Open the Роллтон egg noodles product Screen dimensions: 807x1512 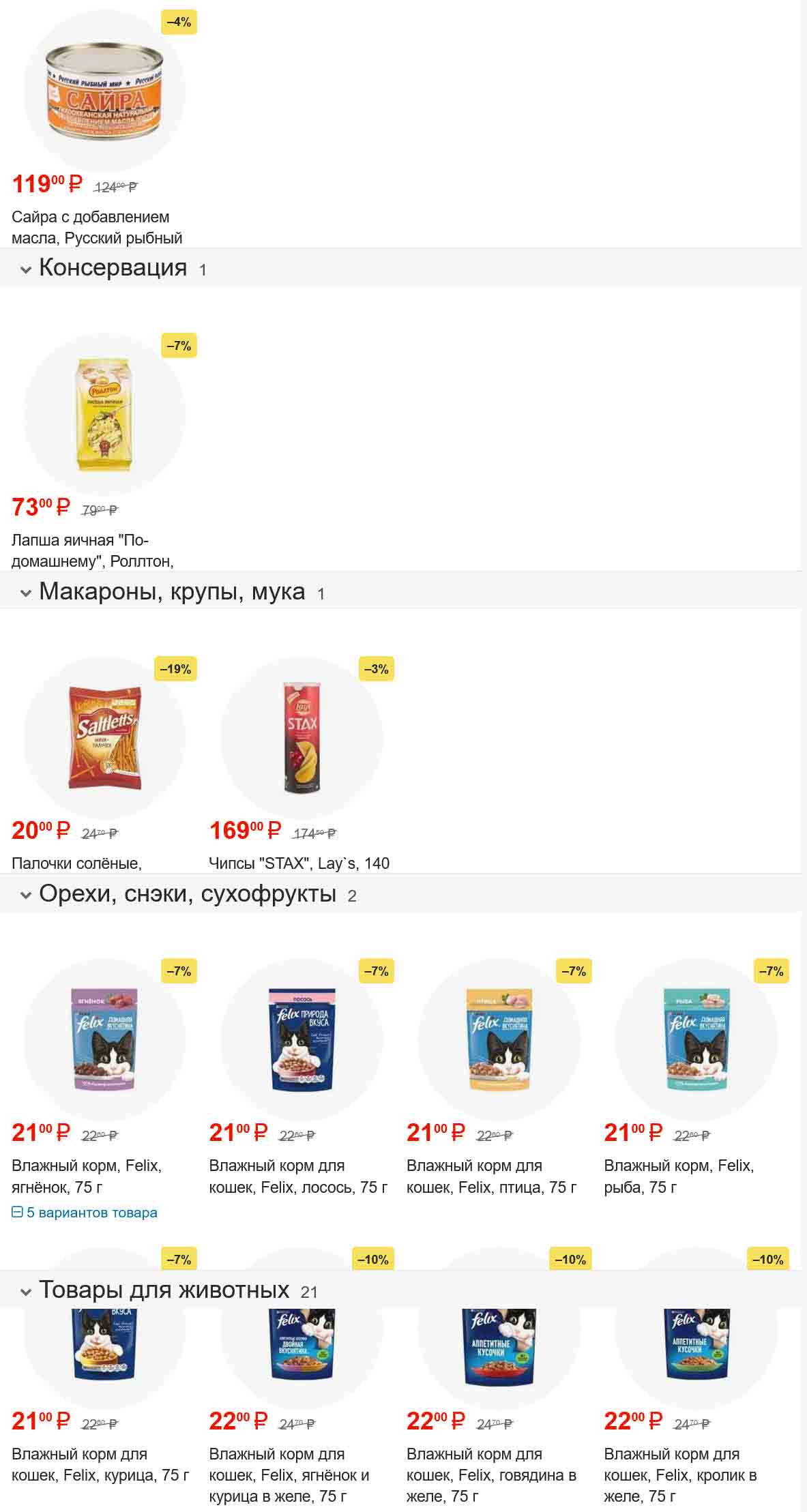(x=104, y=414)
